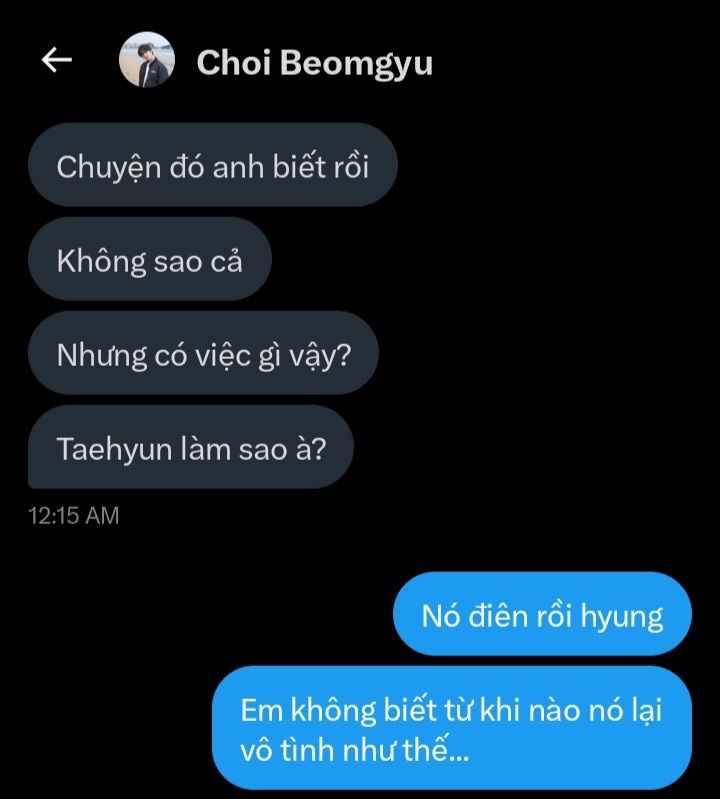Open Choi Beomgyu's conversation info

click(314, 62)
